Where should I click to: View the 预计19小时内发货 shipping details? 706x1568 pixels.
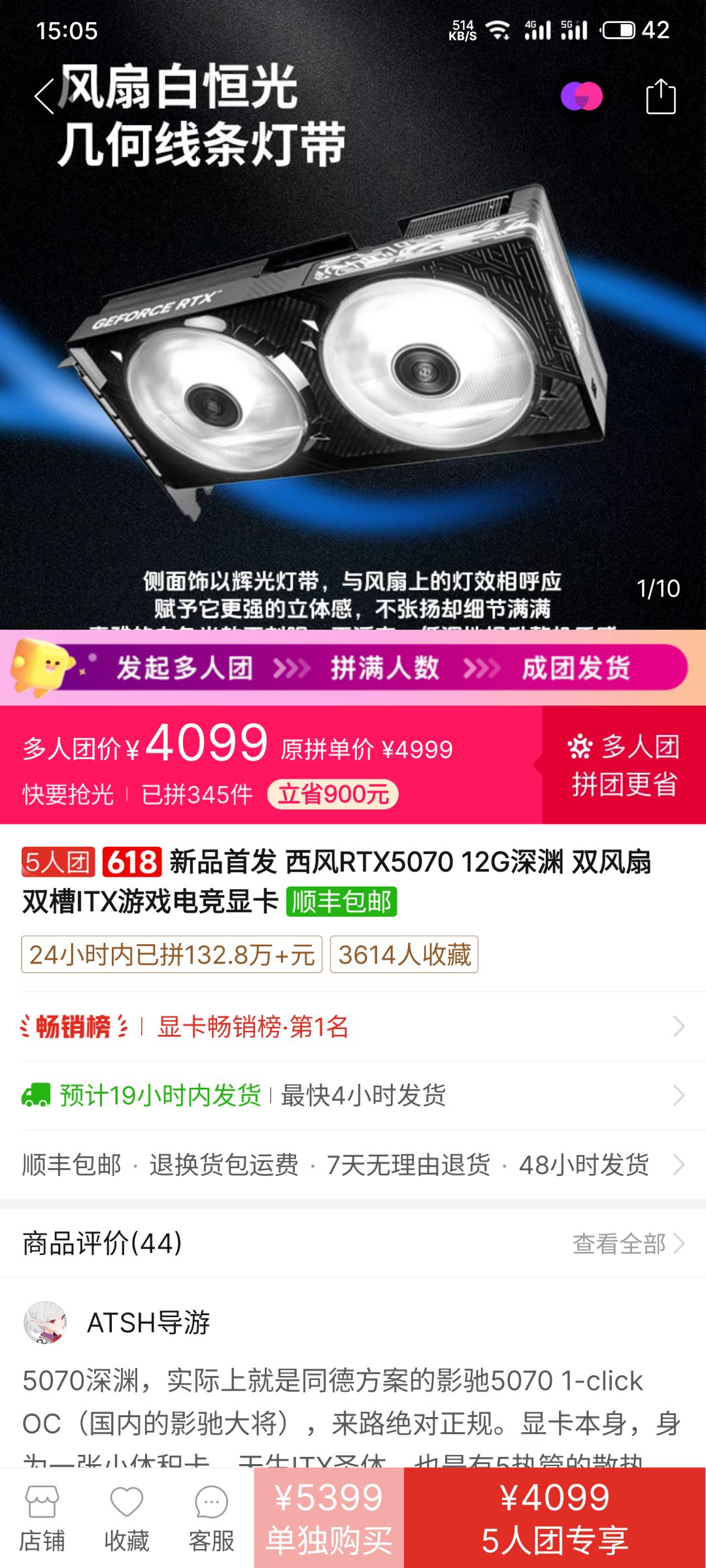point(353,1096)
